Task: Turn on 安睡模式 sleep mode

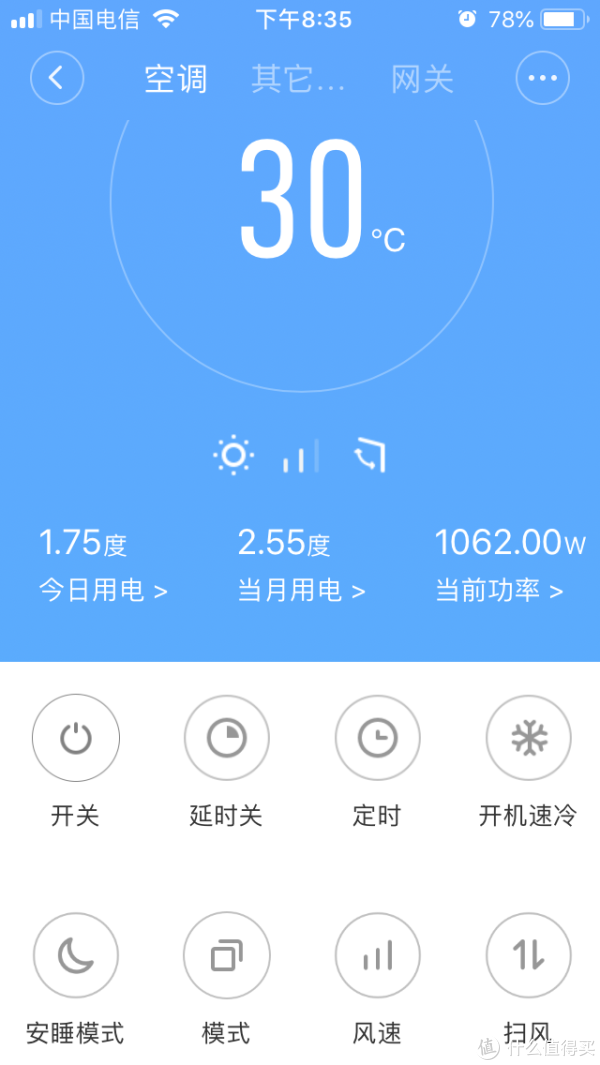Action: pyautogui.click(x=76, y=955)
